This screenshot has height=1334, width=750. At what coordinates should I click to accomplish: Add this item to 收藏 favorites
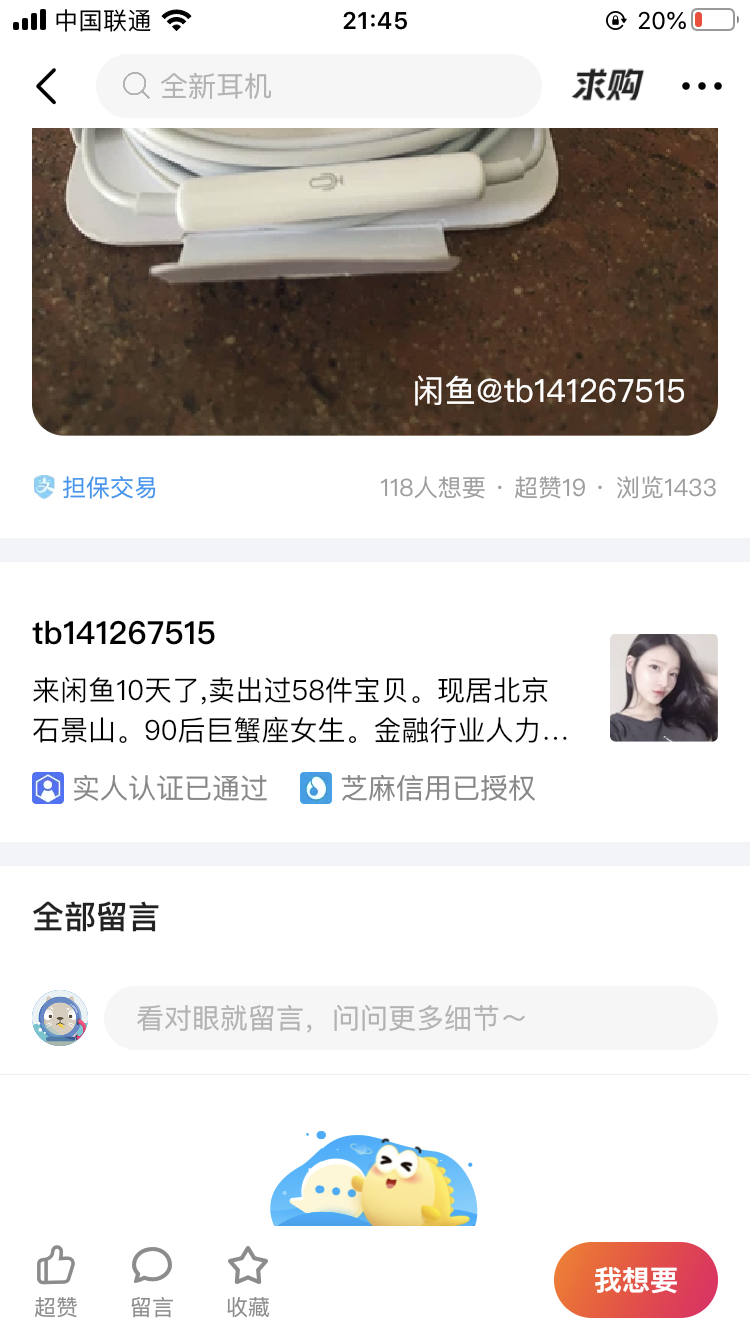click(x=248, y=1281)
